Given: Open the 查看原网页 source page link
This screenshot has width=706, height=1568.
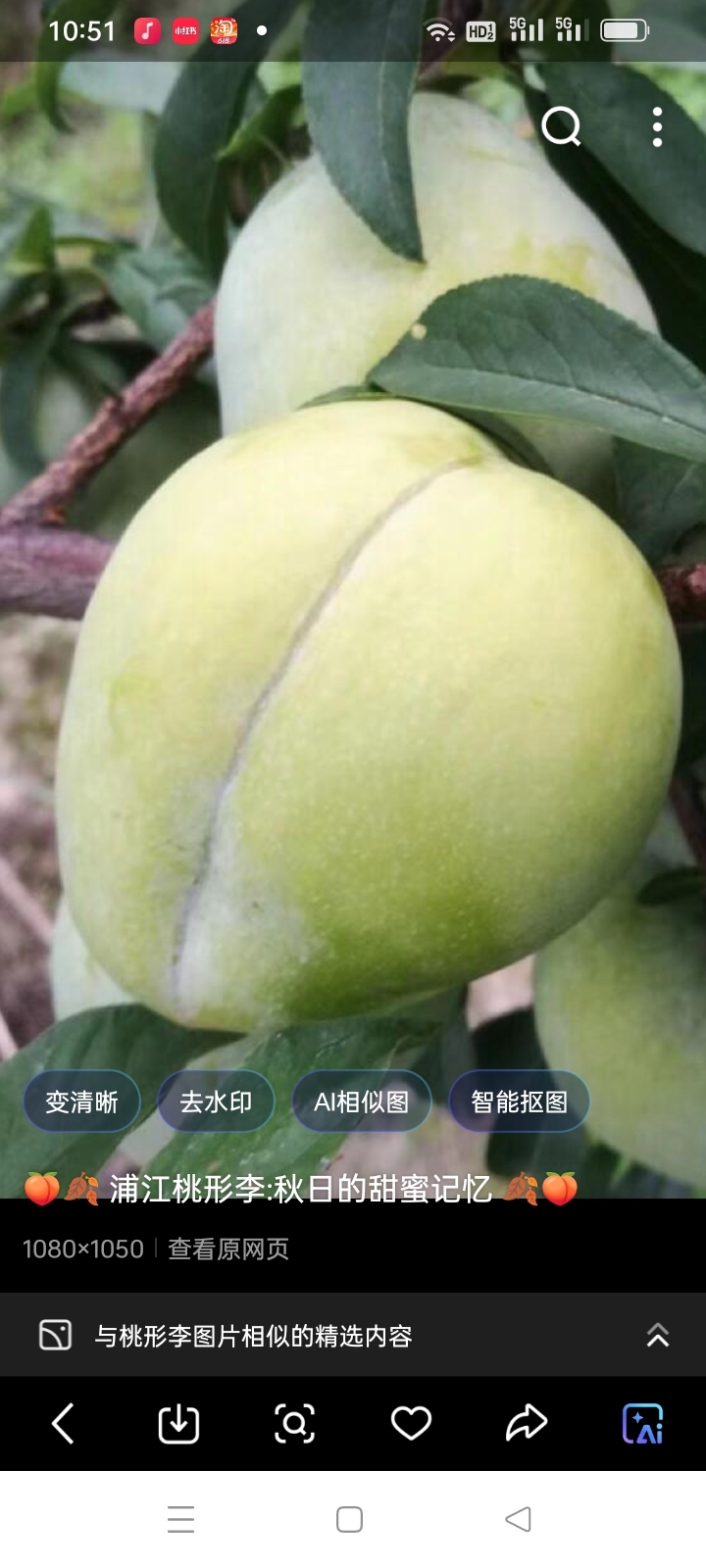Looking at the screenshot, I should (228, 1249).
